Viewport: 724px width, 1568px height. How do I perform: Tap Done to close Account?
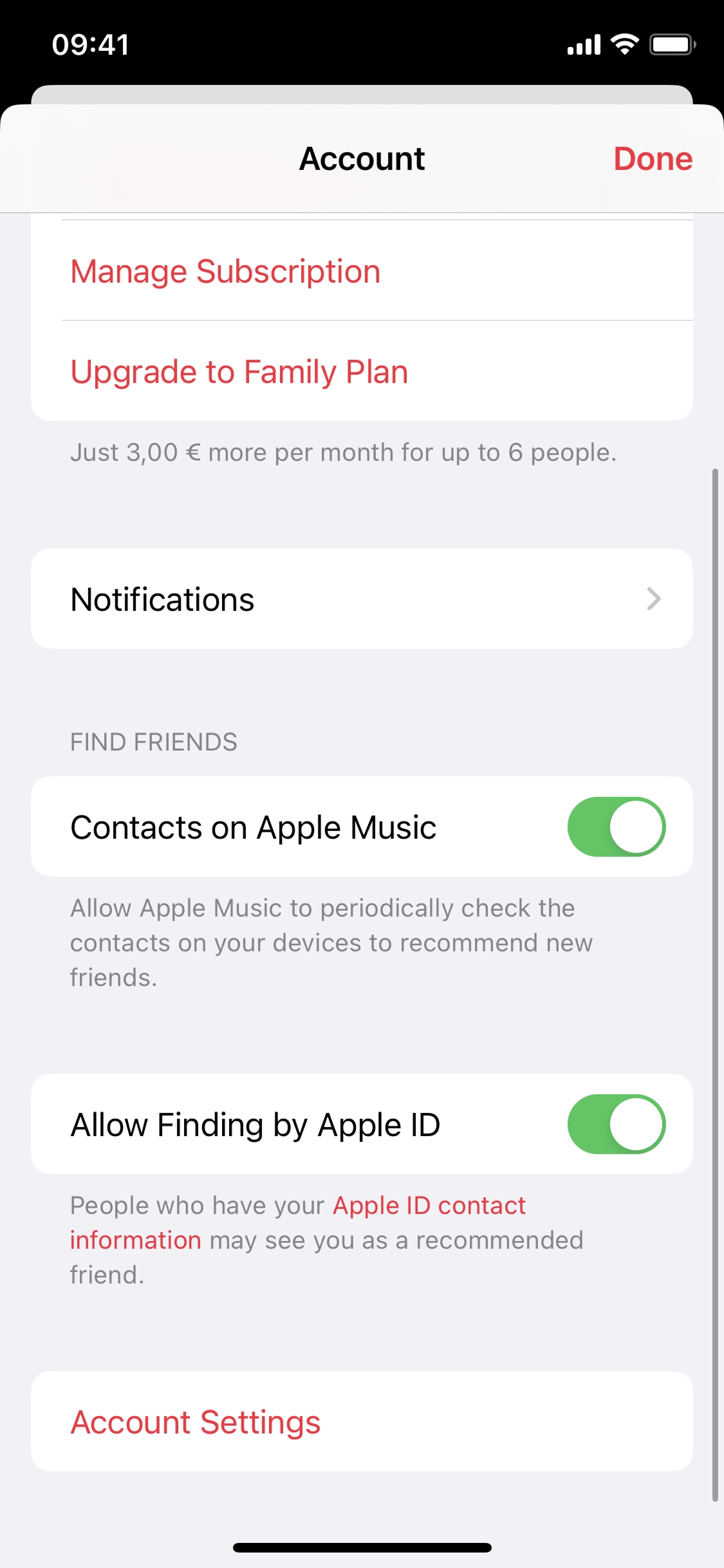[x=652, y=159]
